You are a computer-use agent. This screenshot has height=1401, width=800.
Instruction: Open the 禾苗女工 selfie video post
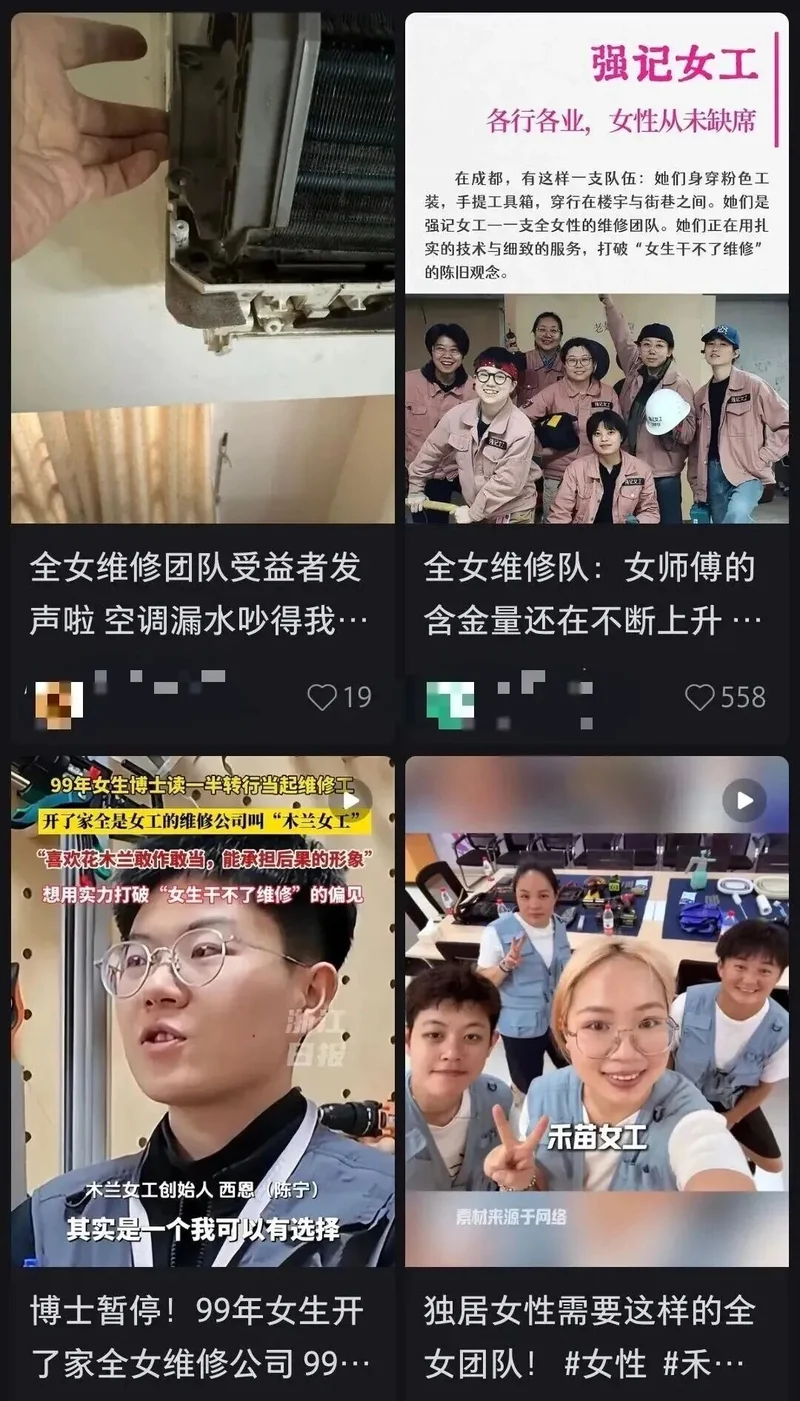[x=597, y=1012]
